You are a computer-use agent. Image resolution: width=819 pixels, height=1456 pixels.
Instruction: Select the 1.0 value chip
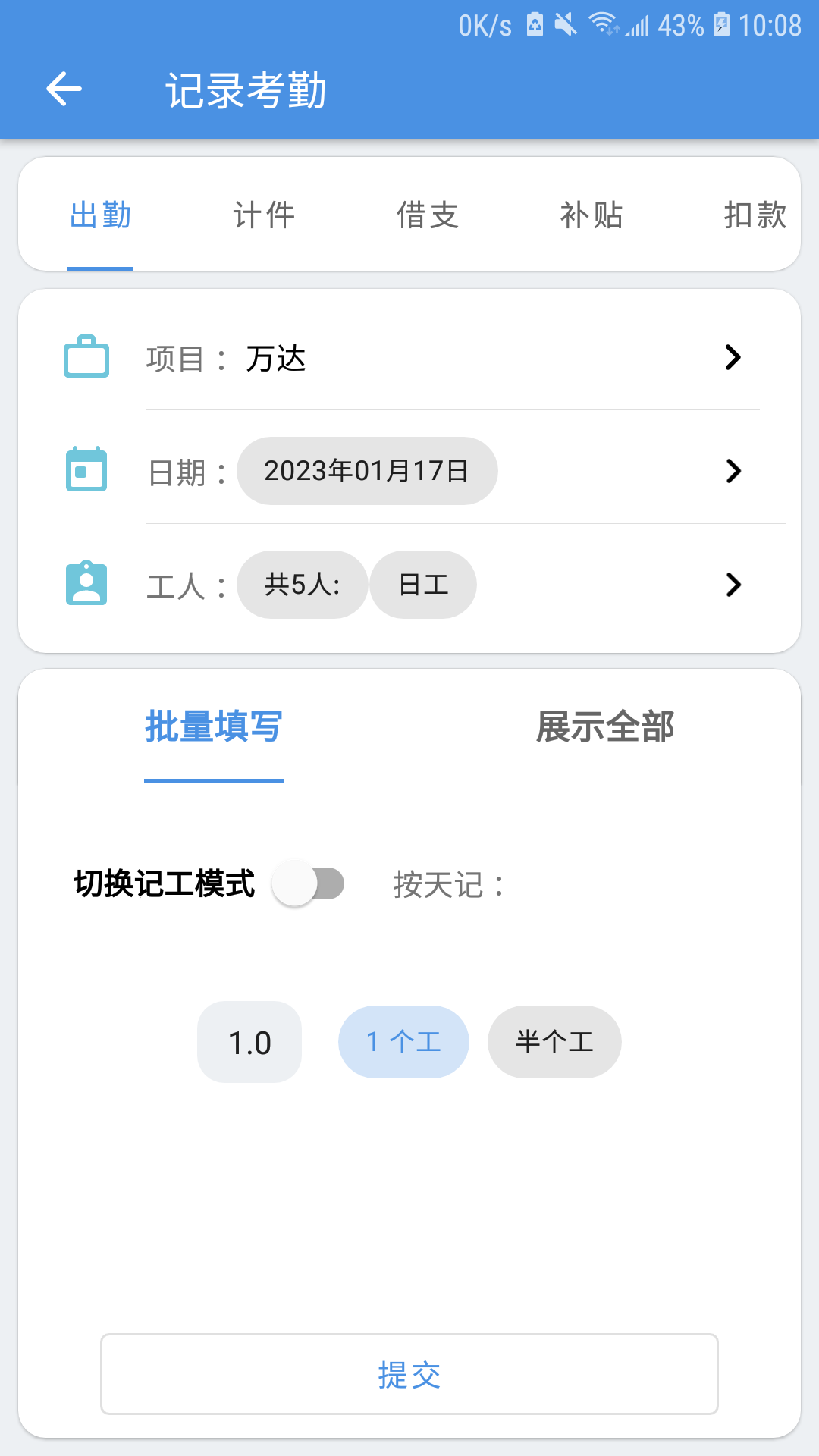tap(249, 1042)
